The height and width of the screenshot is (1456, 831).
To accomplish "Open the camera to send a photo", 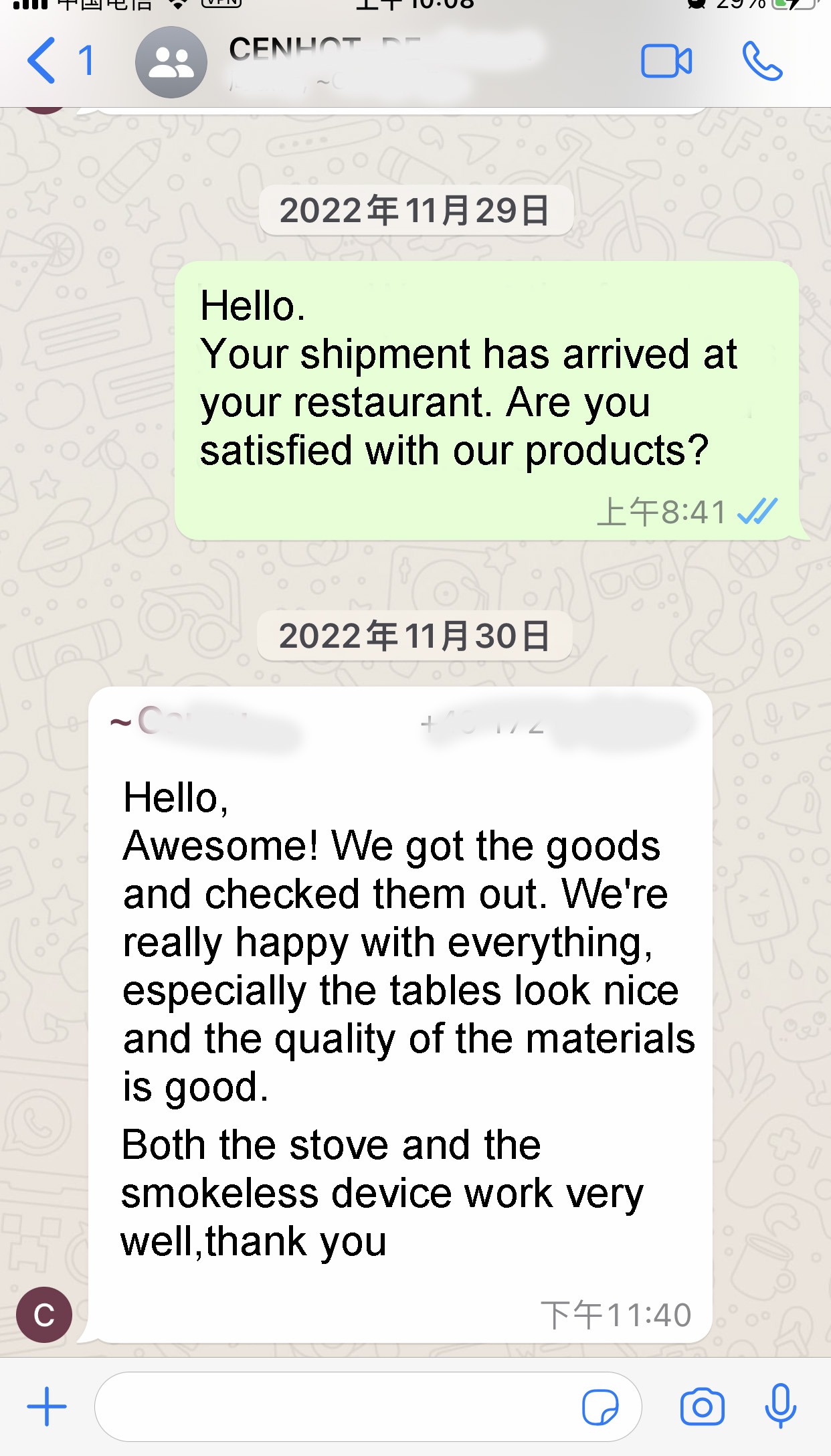I will pyautogui.click(x=702, y=1406).
